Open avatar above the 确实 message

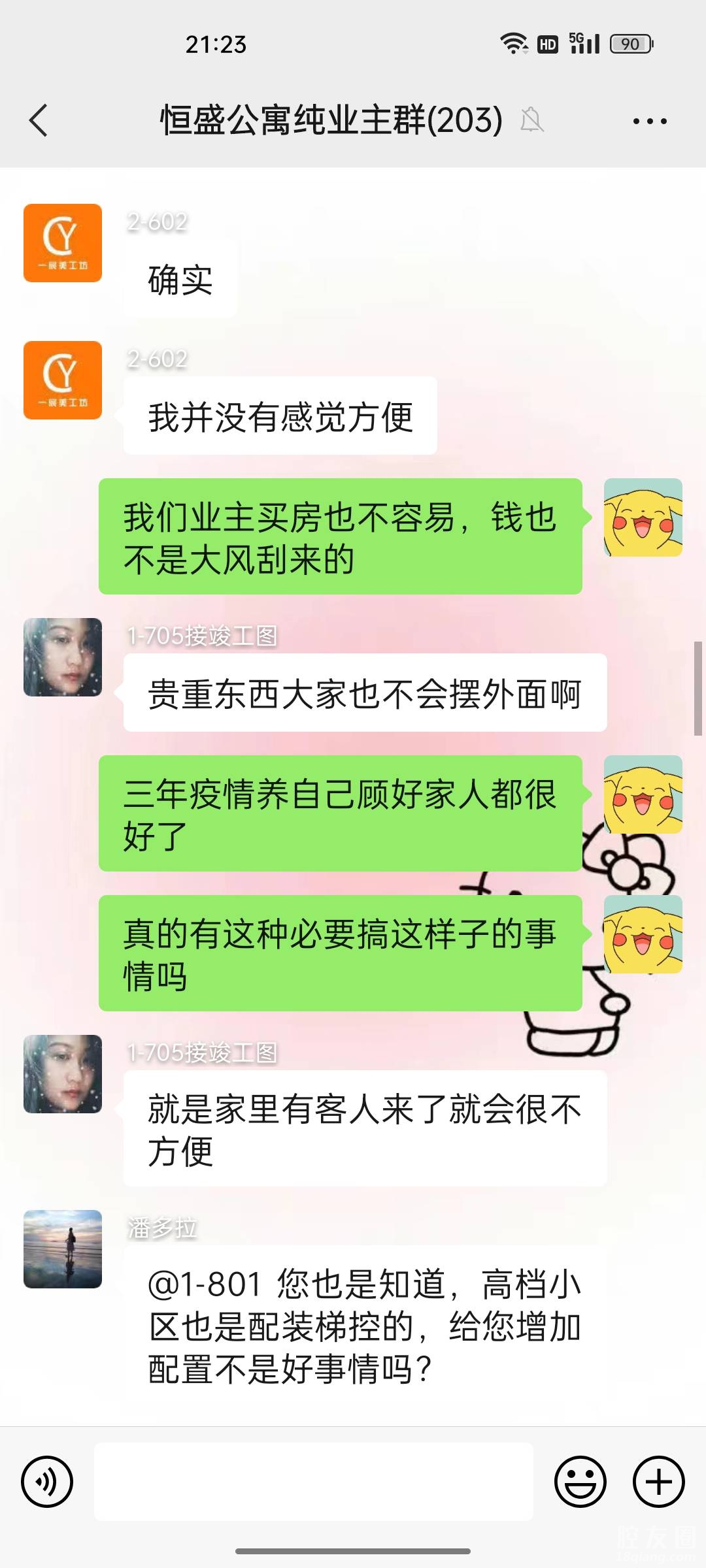[x=63, y=243]
